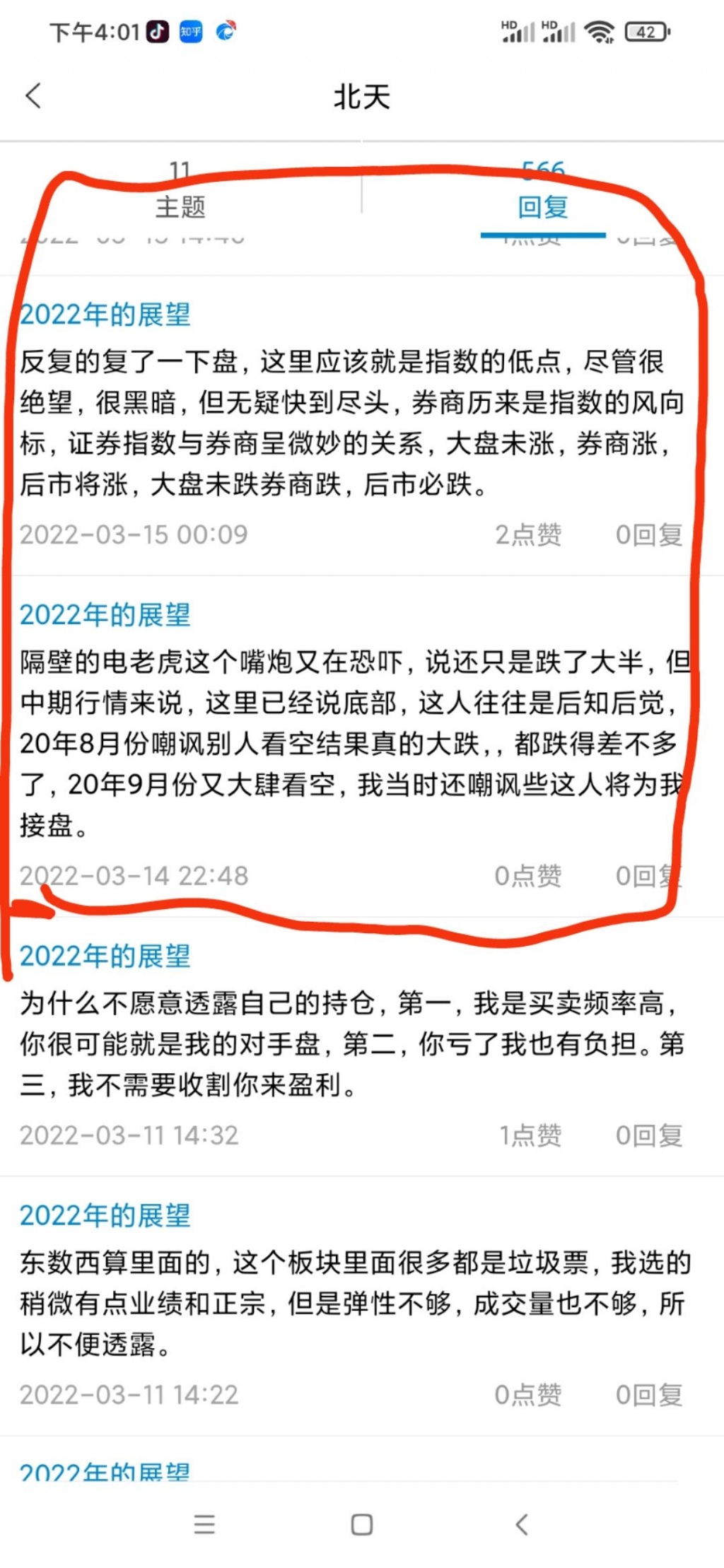Switch to the 主题 tab
Viewport: 724px width, 1568px height.
pyautogui.click(x=180, y=192)
